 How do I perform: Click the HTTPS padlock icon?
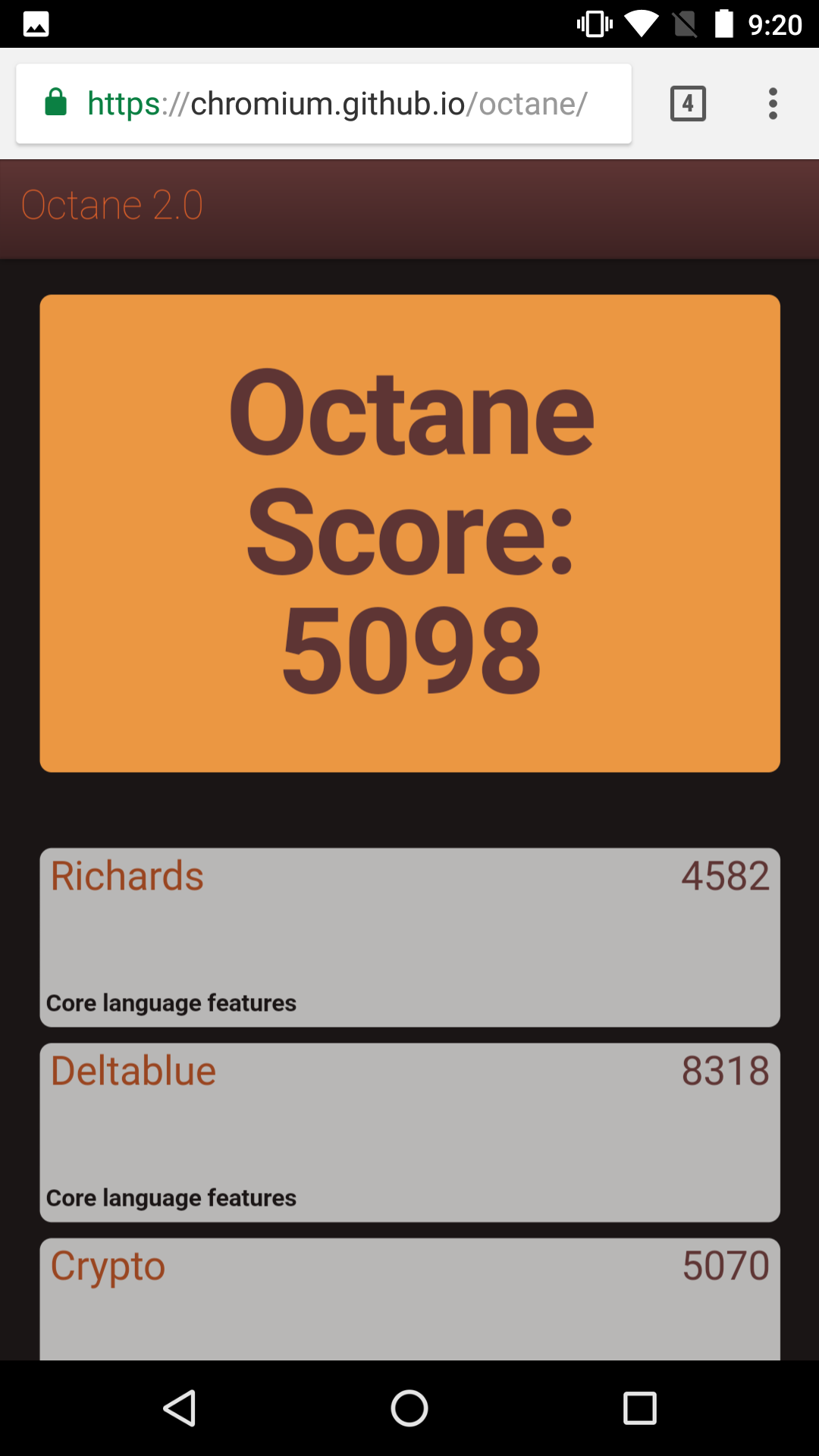[x=56, y=103]
